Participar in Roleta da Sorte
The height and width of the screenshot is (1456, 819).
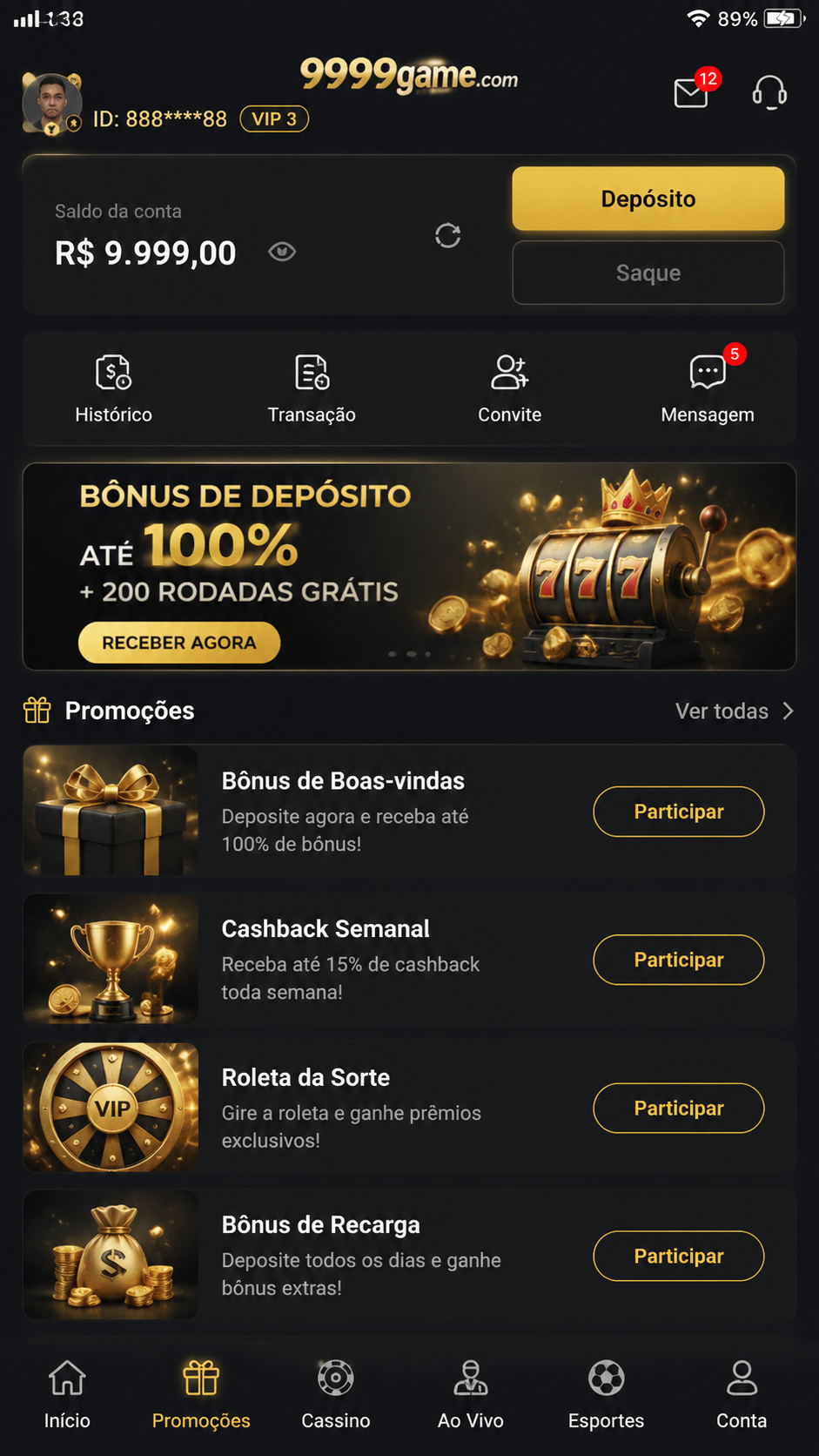pyautogui.click(x=679, y=1108)
